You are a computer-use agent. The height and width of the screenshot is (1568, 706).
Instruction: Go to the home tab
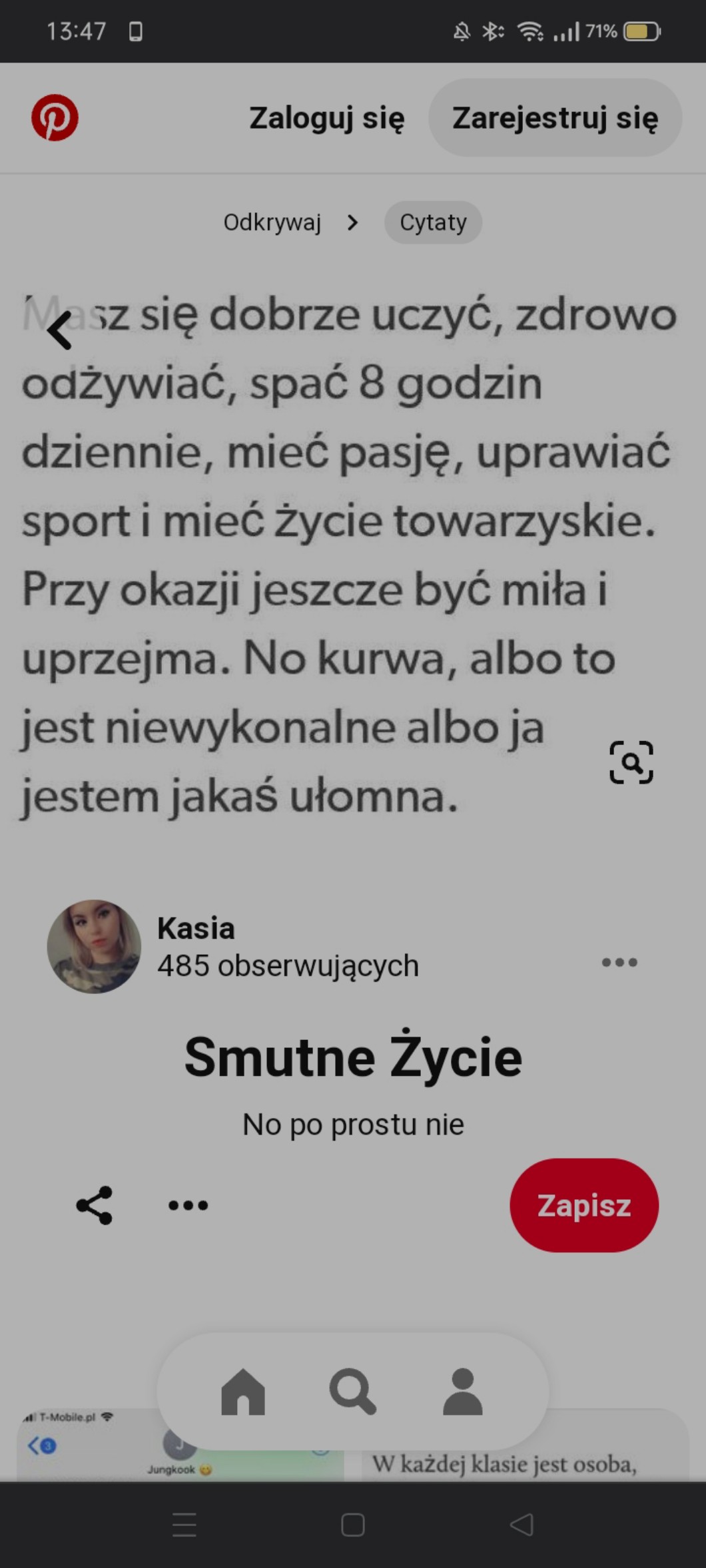(243, 1392)
